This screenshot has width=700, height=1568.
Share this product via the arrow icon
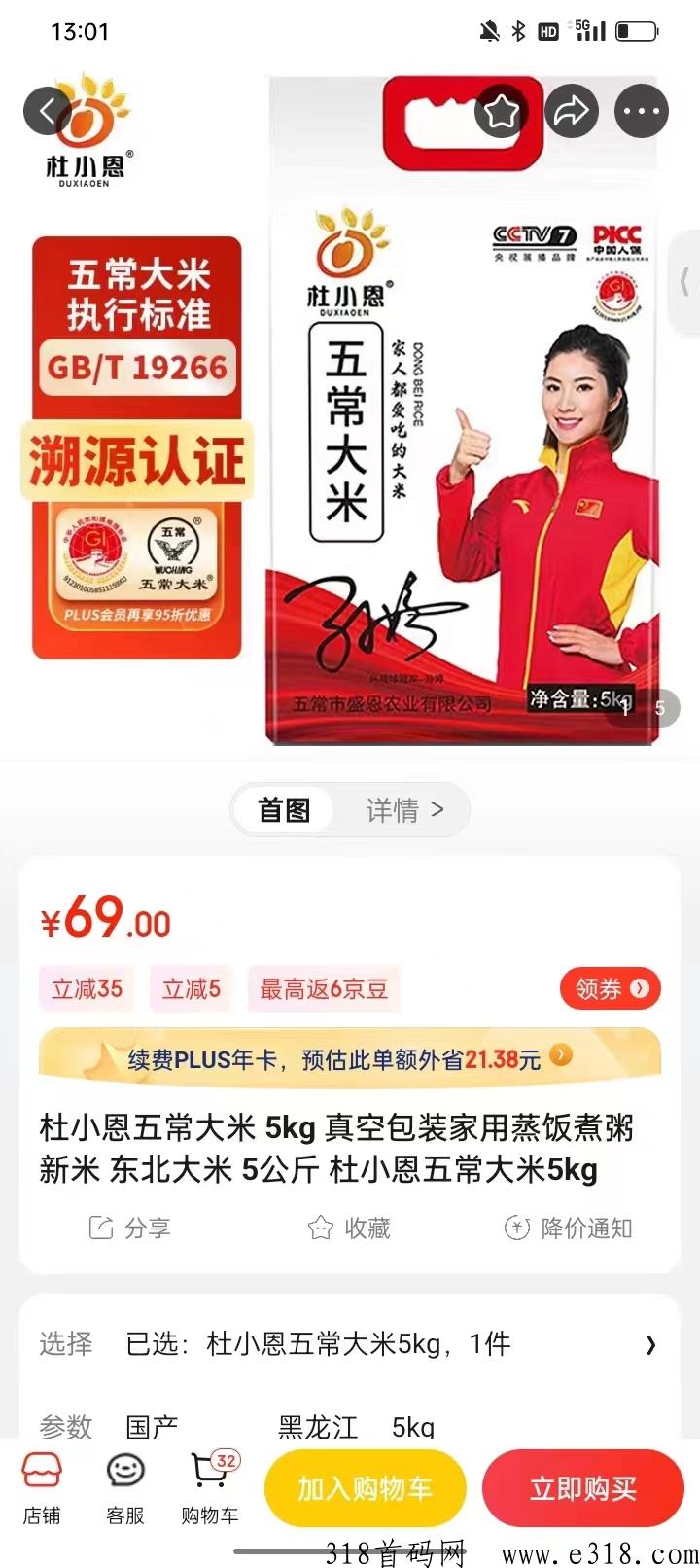572,112
